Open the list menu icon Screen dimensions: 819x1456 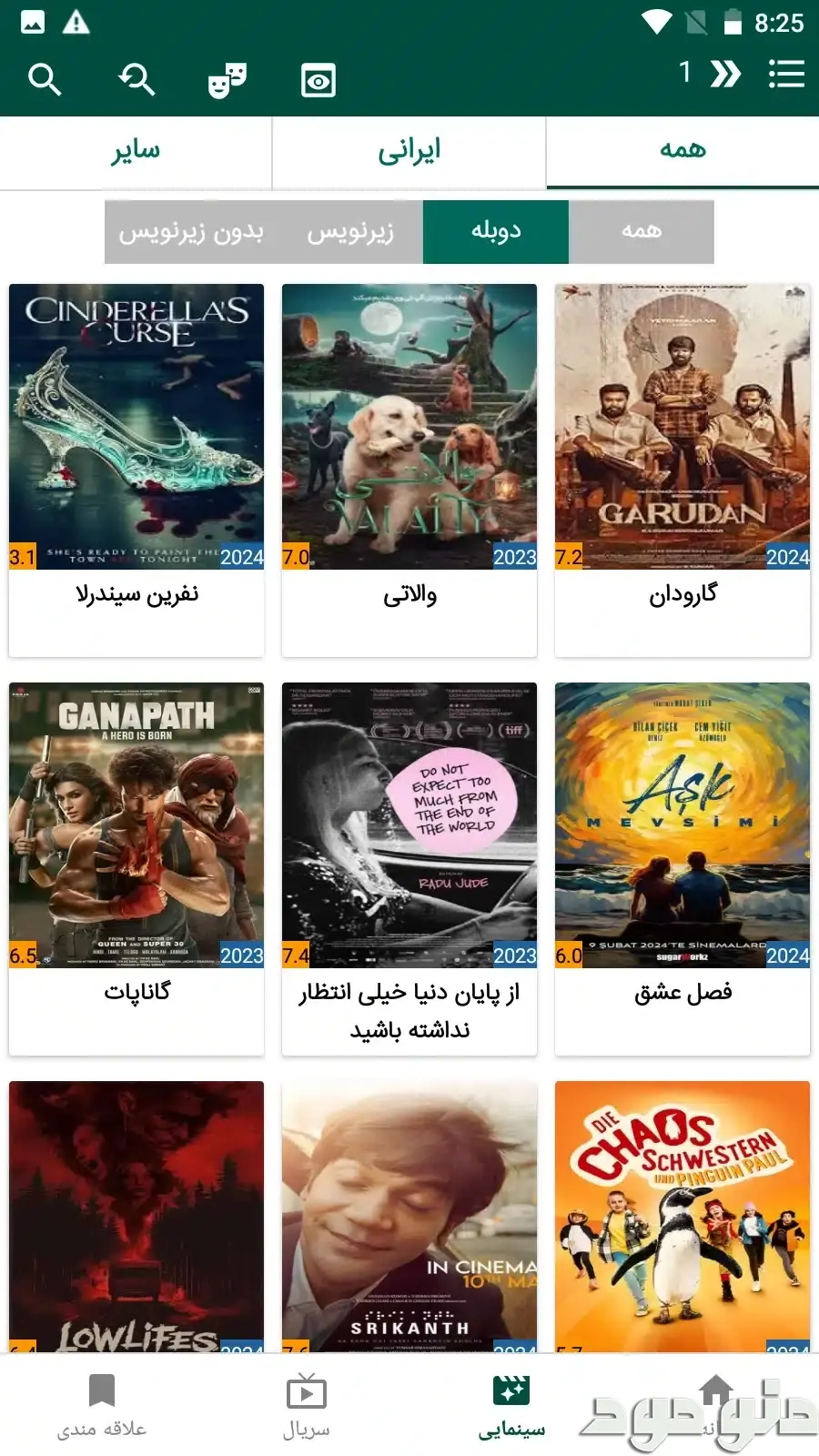click(x=786, y=74)
